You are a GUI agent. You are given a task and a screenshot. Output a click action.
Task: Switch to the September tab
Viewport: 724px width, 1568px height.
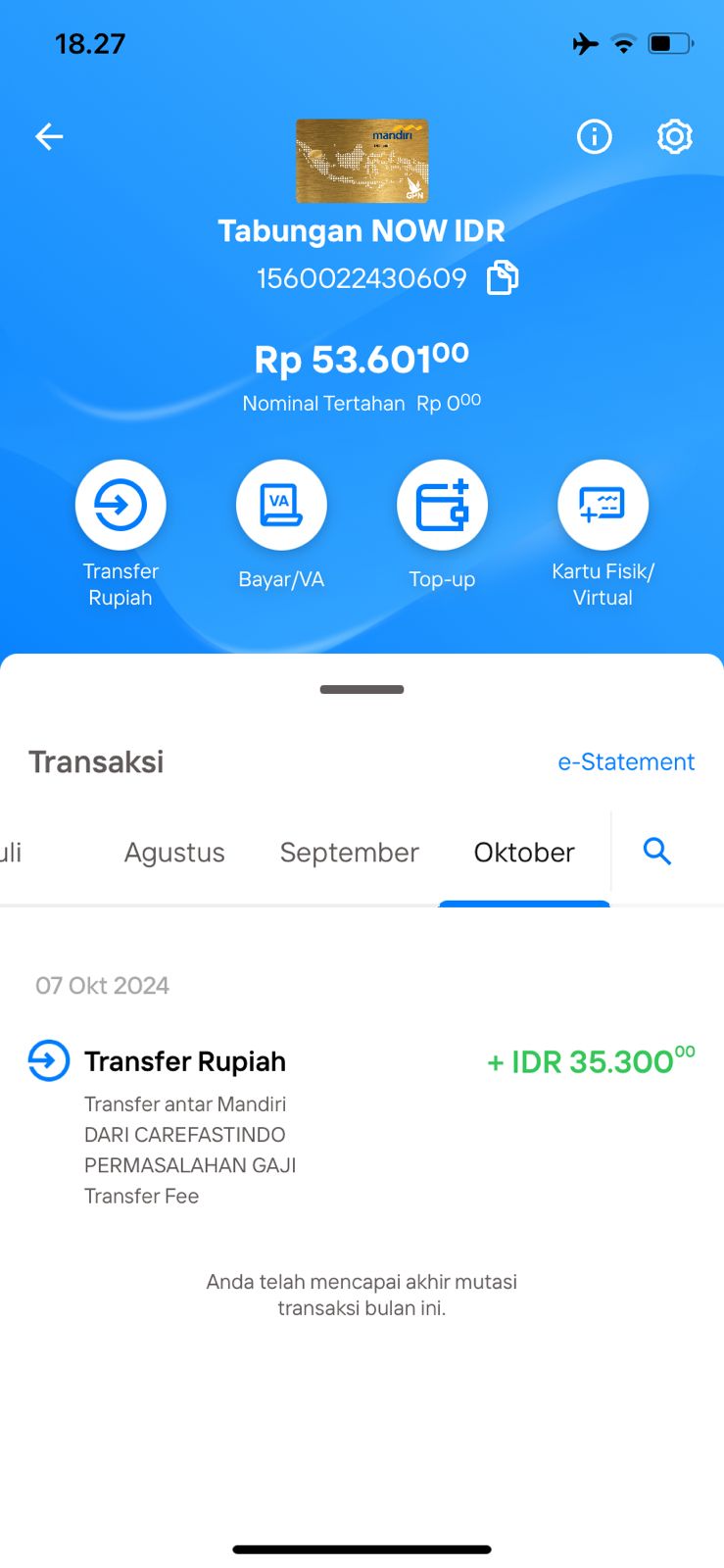point(350,853)
